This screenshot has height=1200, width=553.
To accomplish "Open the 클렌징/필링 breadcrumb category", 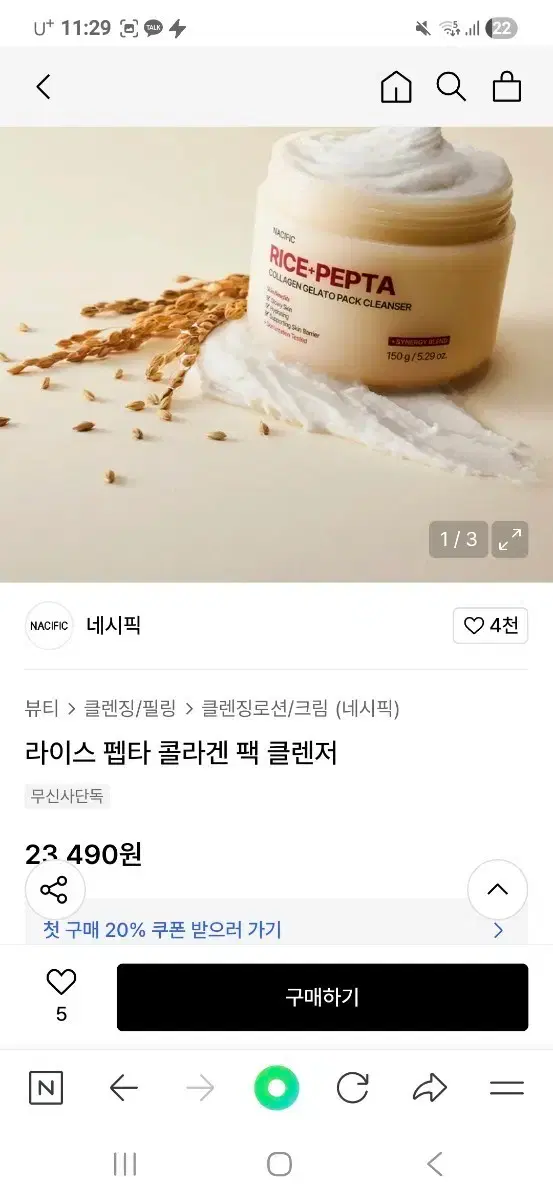I will [x=130, y=709].
